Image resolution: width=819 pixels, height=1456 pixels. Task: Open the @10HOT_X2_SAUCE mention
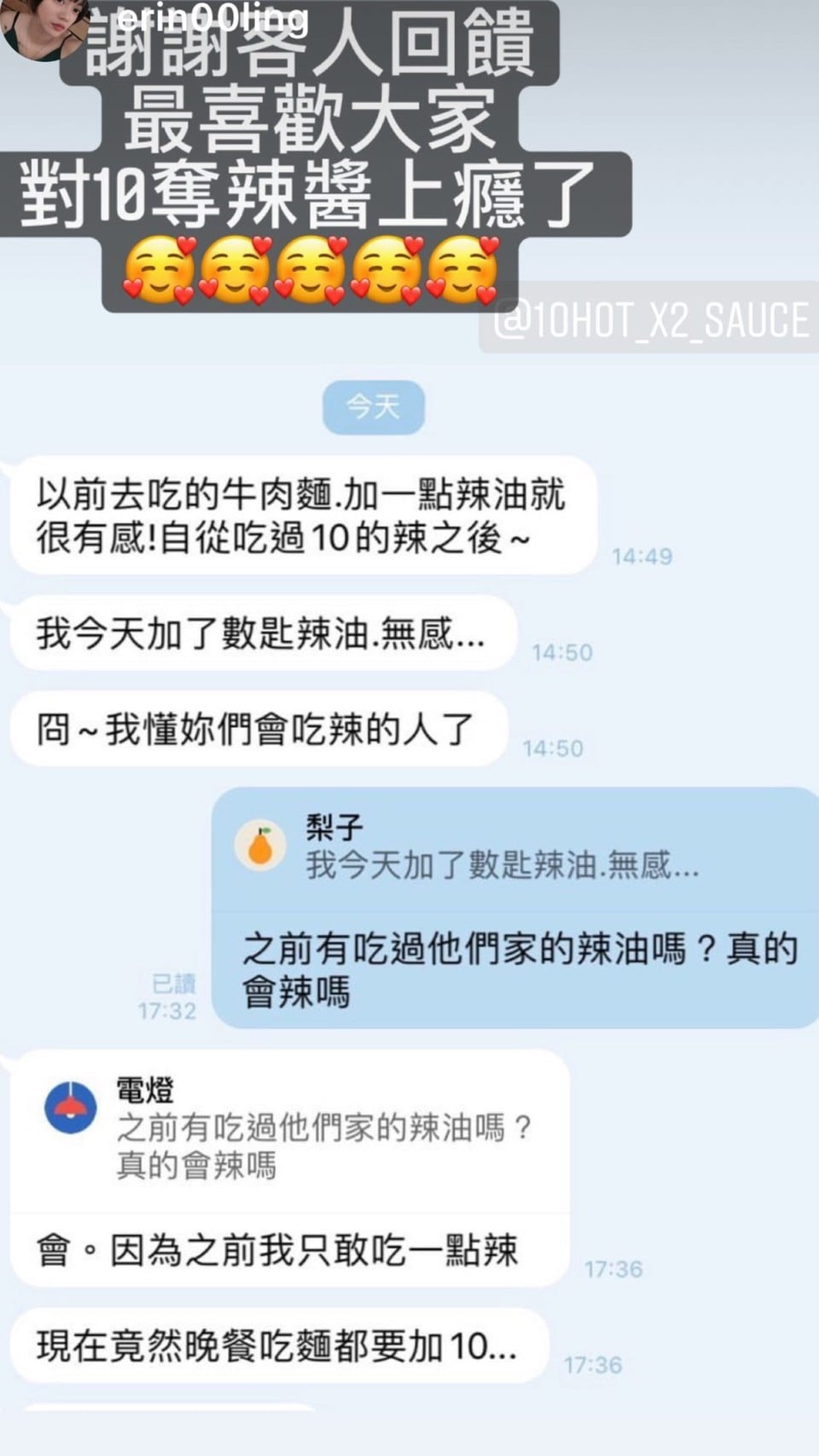pos(651,320)
